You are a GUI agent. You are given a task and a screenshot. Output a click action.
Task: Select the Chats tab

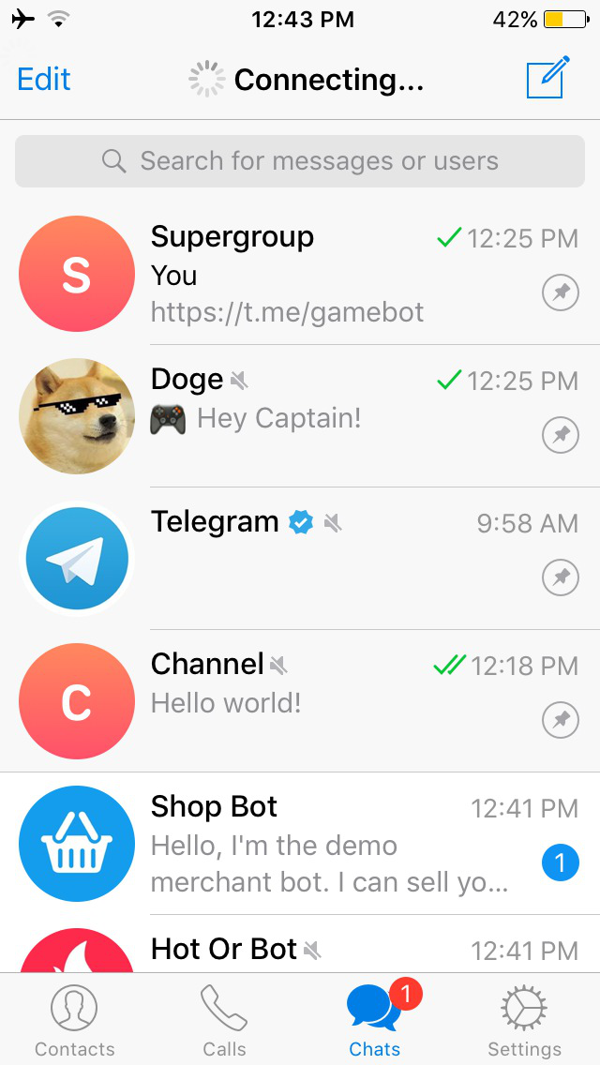pos(375,1020)
